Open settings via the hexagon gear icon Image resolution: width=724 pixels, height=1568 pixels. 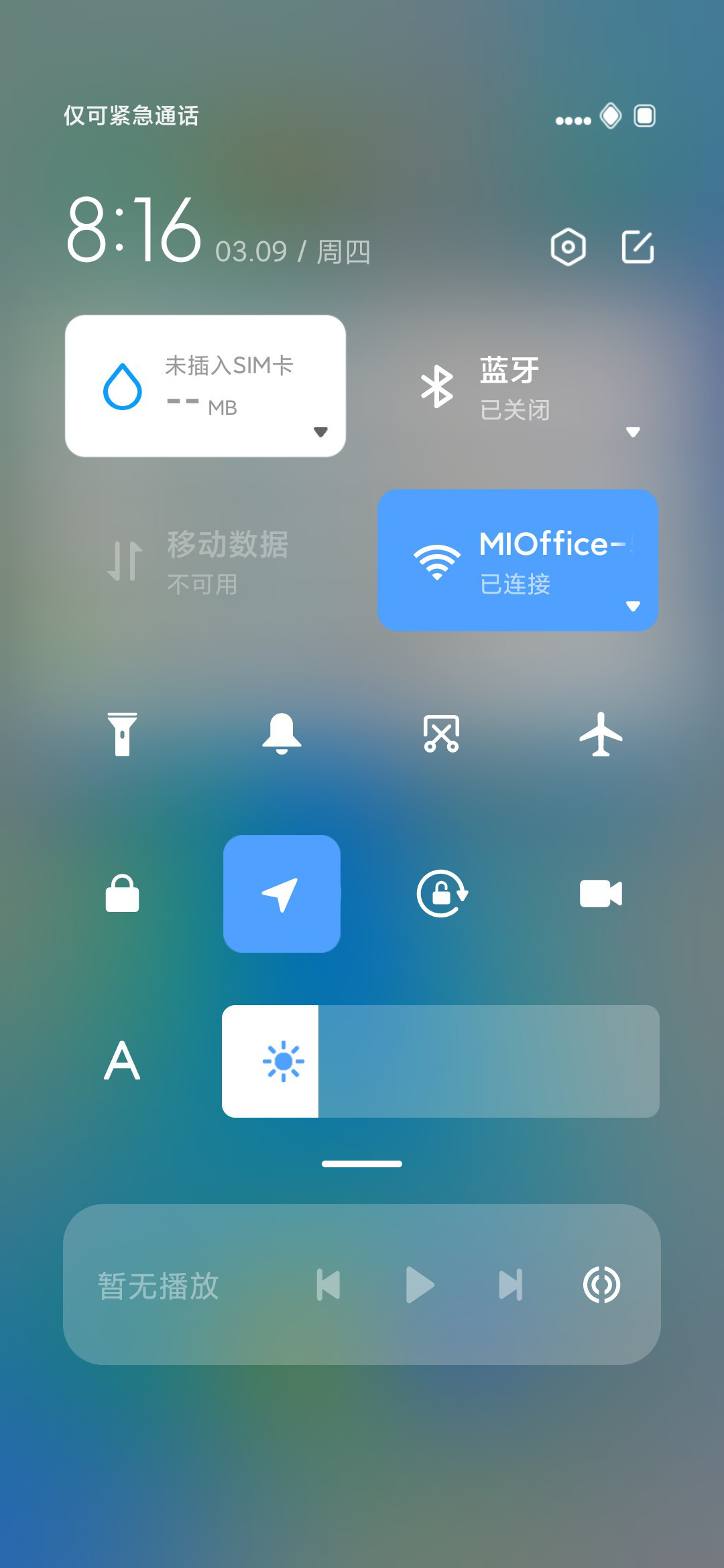tap(568, 247)
